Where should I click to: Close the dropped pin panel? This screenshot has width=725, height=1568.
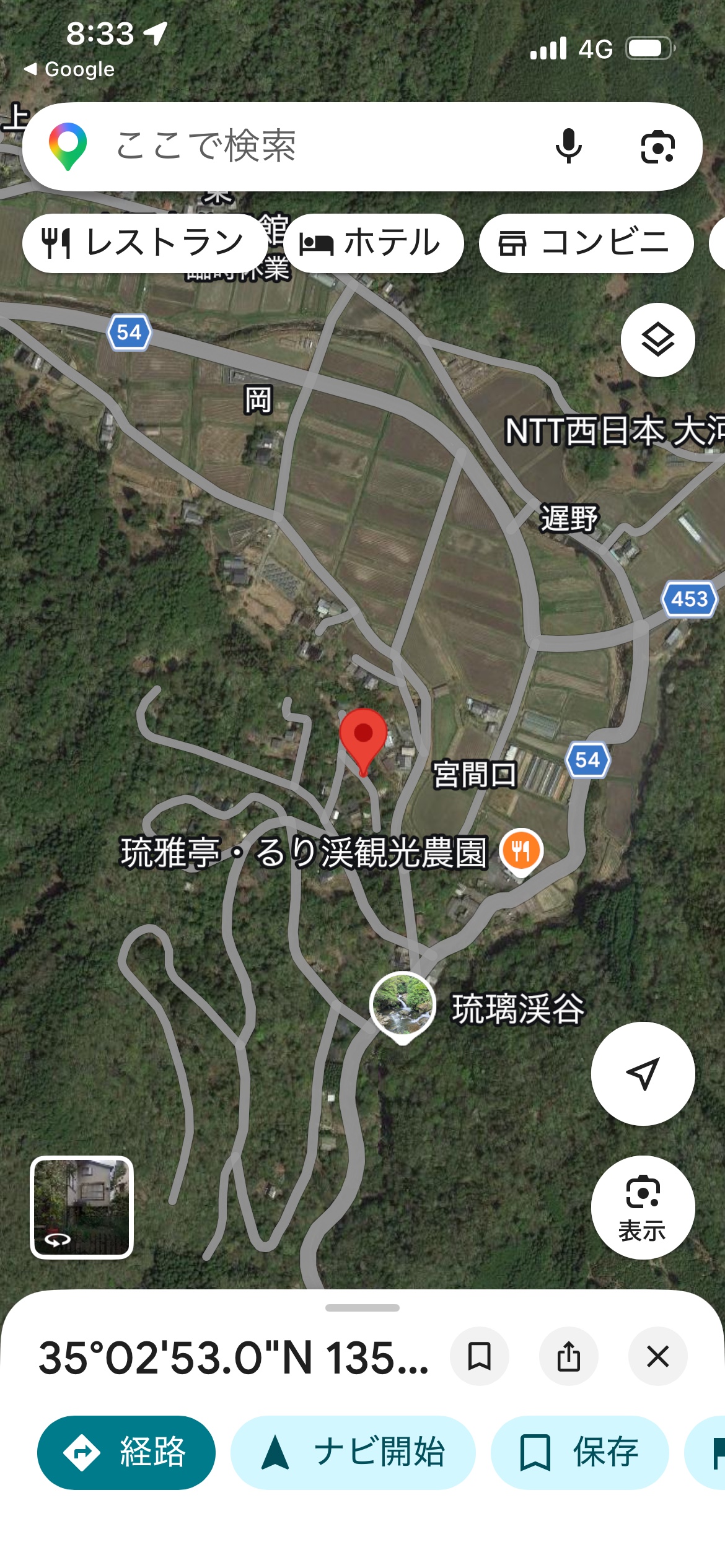pos(657,1356)
